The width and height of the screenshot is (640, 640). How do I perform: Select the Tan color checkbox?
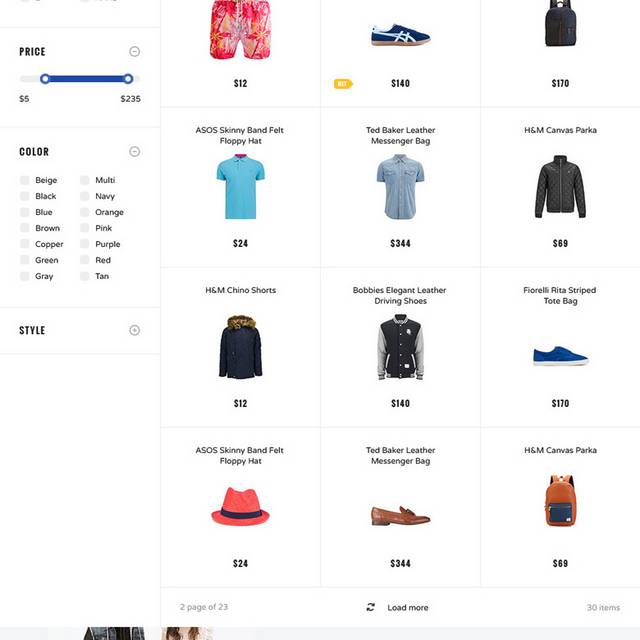point(85,276)
